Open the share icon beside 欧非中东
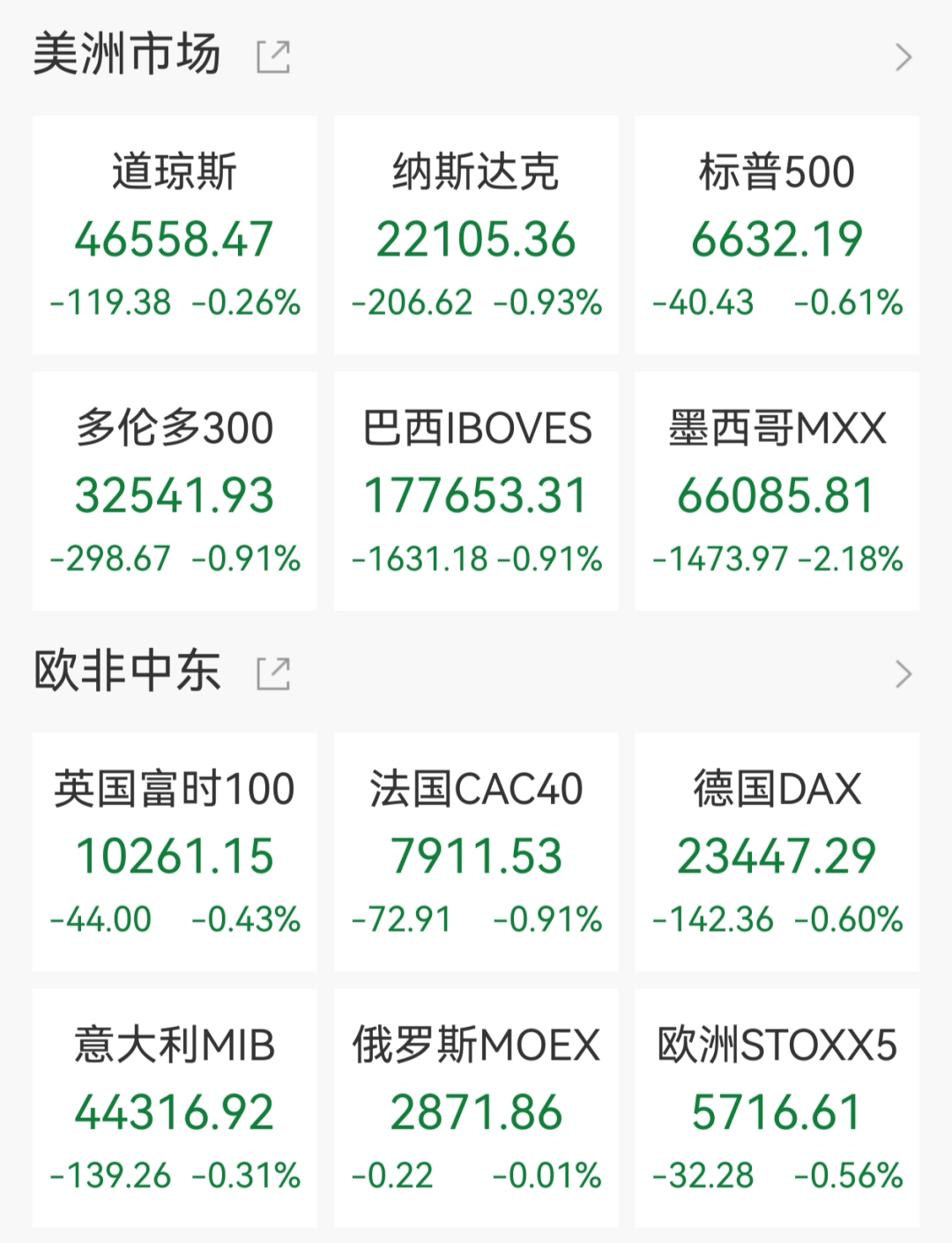Screen dimensions: 952x1243 click(273, 674)
